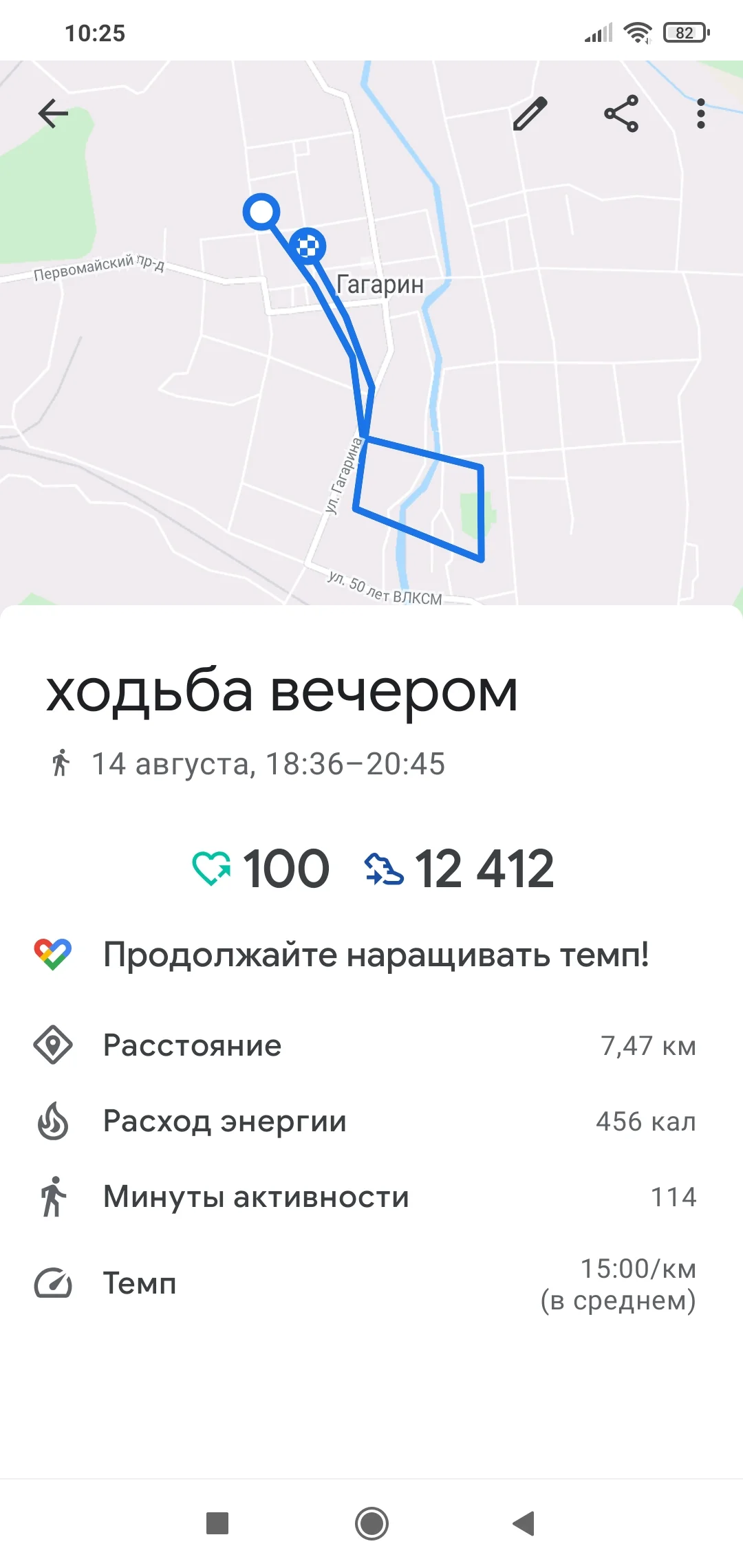
Task: Go back using the top-left arrow
Action: pos(53,114)
